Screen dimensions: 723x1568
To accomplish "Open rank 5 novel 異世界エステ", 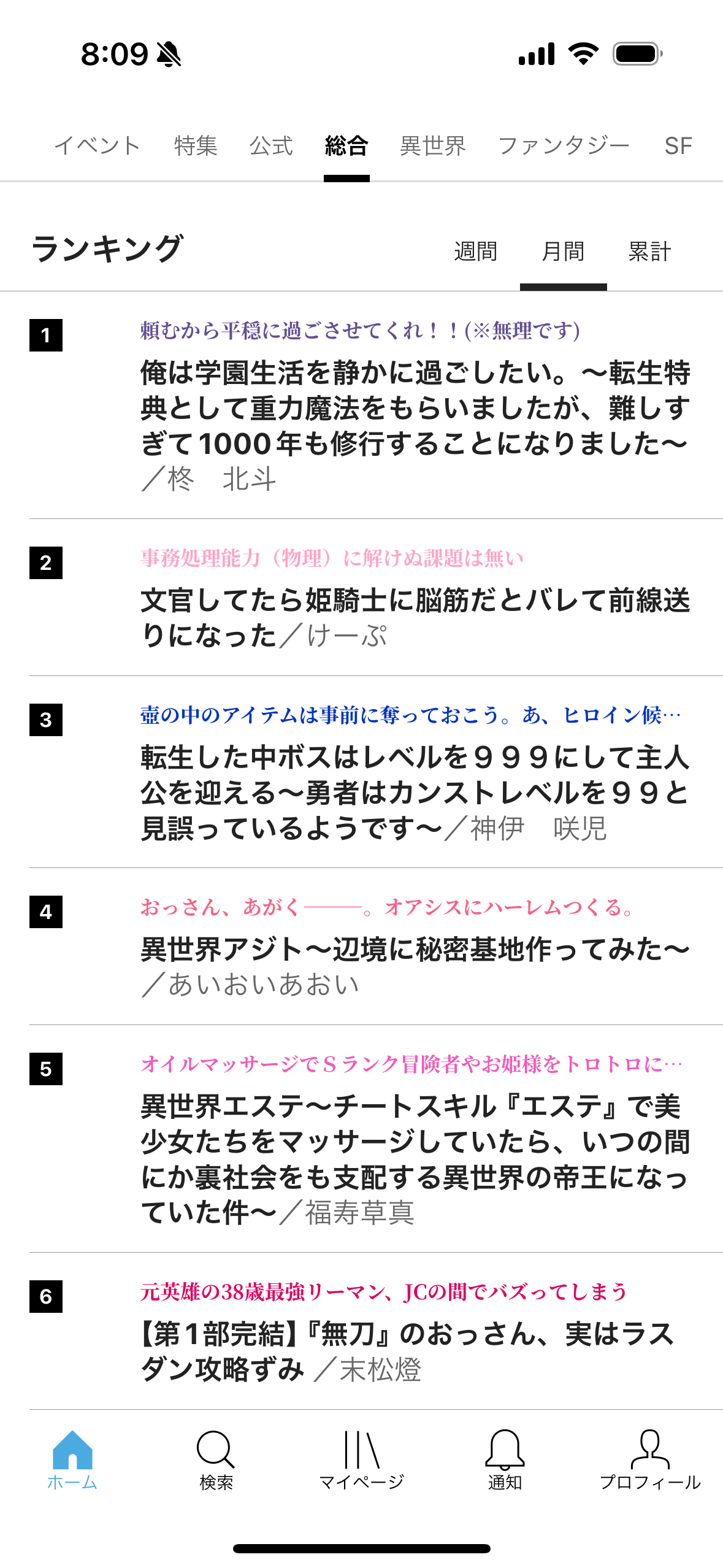I will pos(415,1159).
